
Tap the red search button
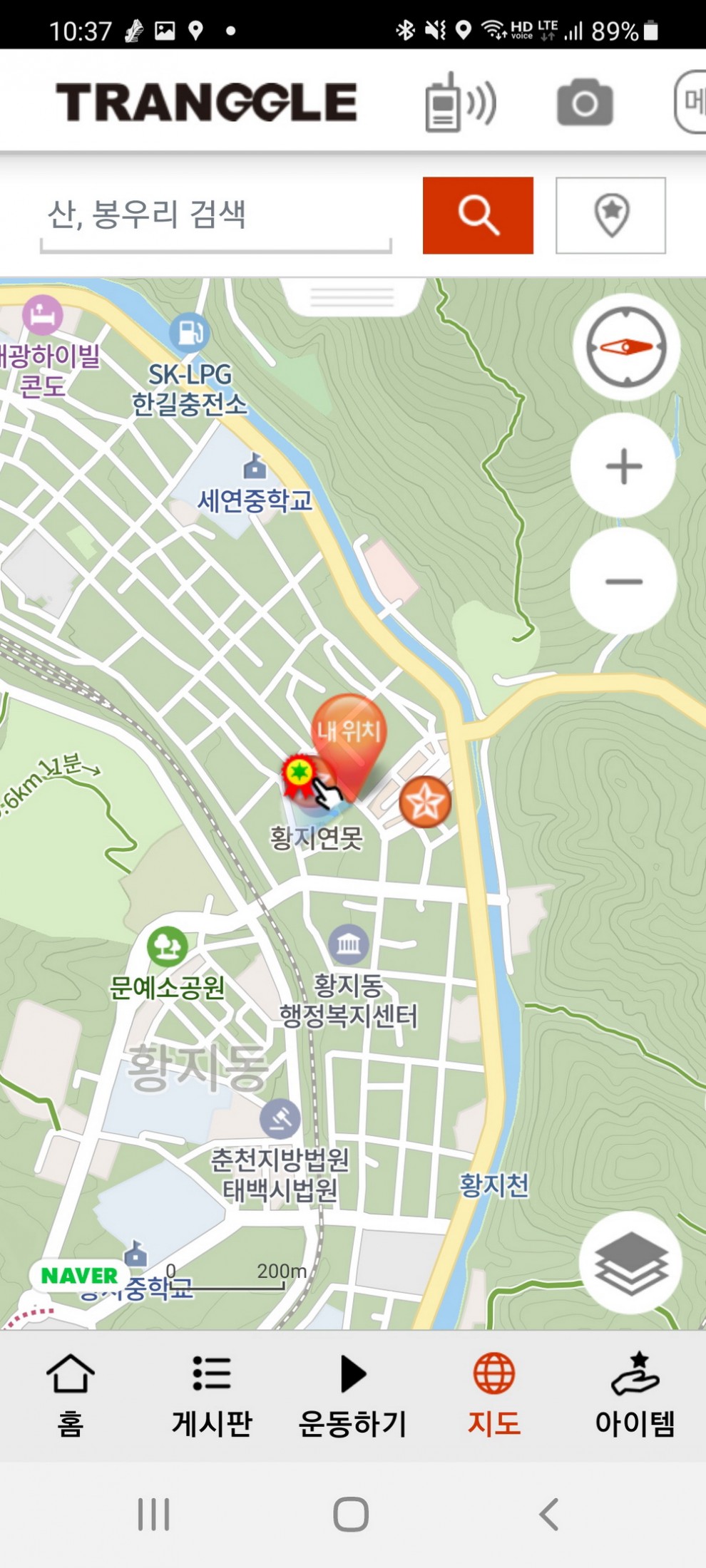[478, 215]
